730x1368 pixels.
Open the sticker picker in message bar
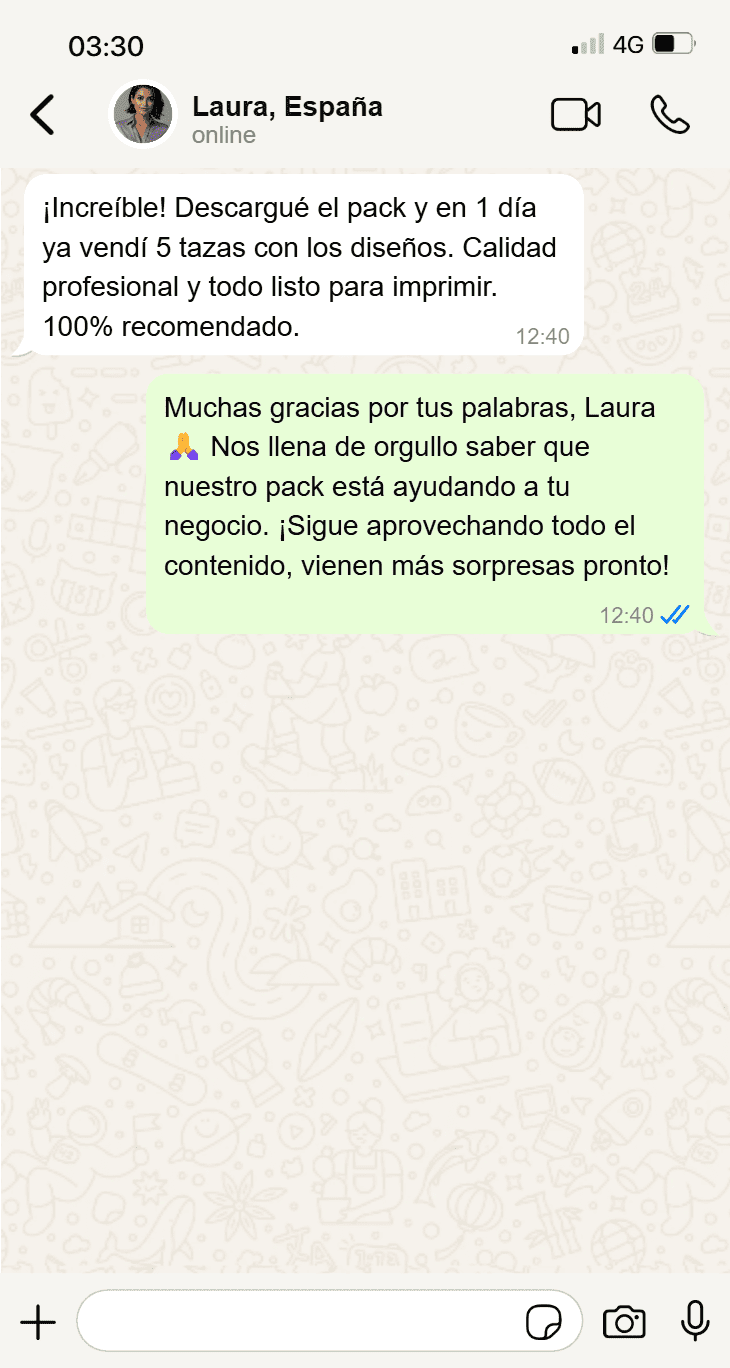point(544,1321)
